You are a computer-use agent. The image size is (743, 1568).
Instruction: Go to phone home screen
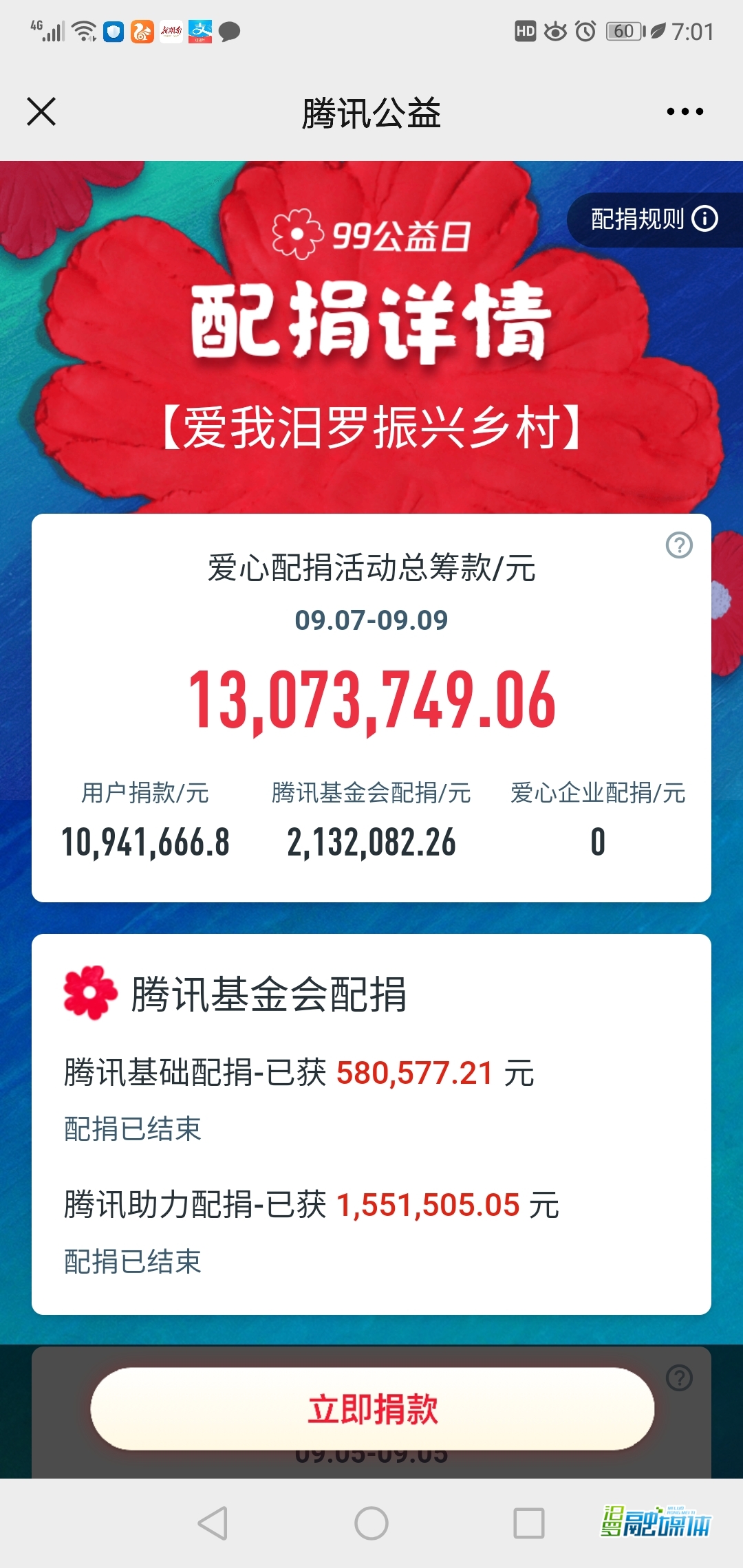click(x=371, y=1523)
